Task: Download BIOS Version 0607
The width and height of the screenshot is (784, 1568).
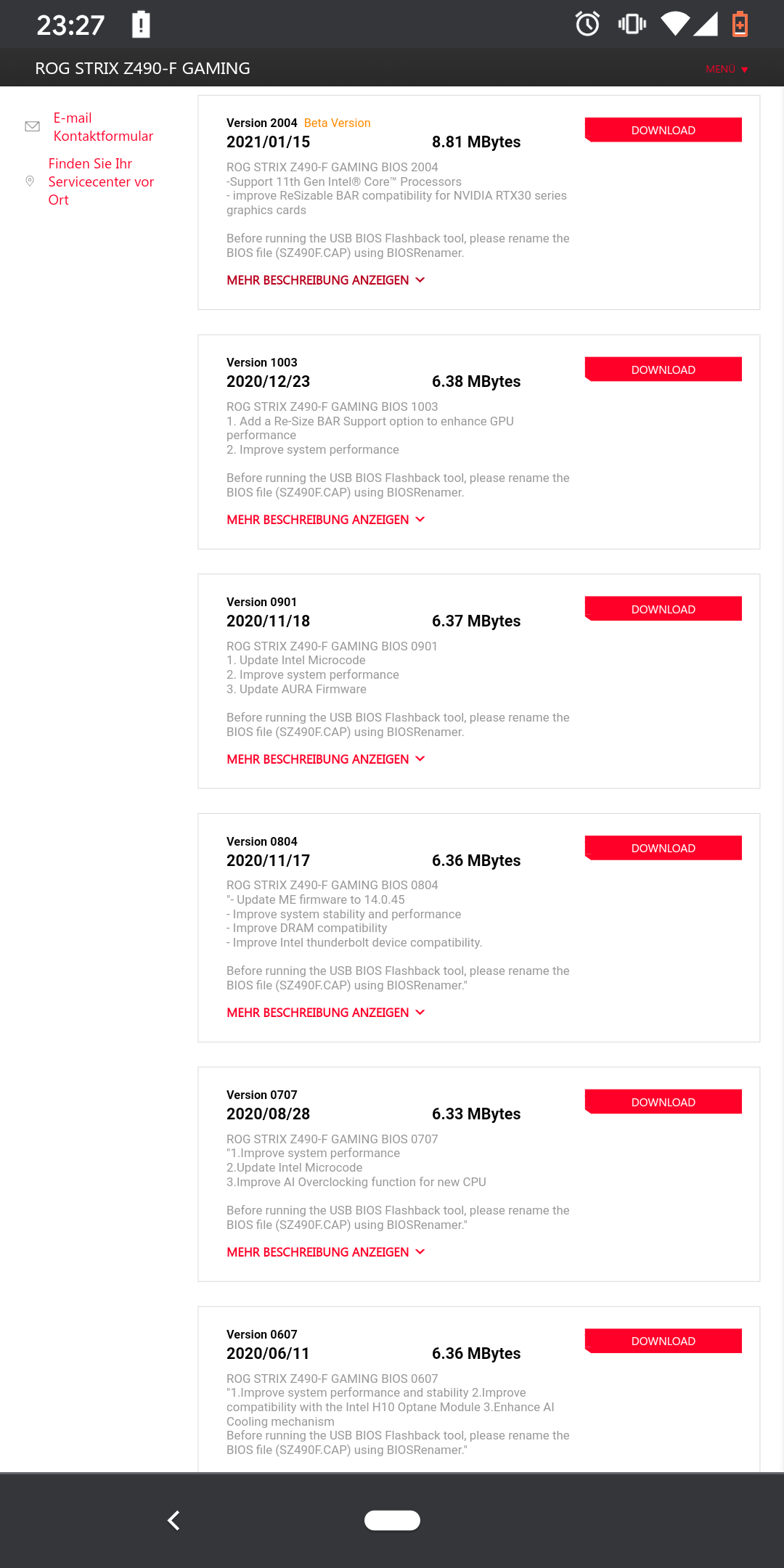Action: pyautogui.click(x=663, y=1341)
